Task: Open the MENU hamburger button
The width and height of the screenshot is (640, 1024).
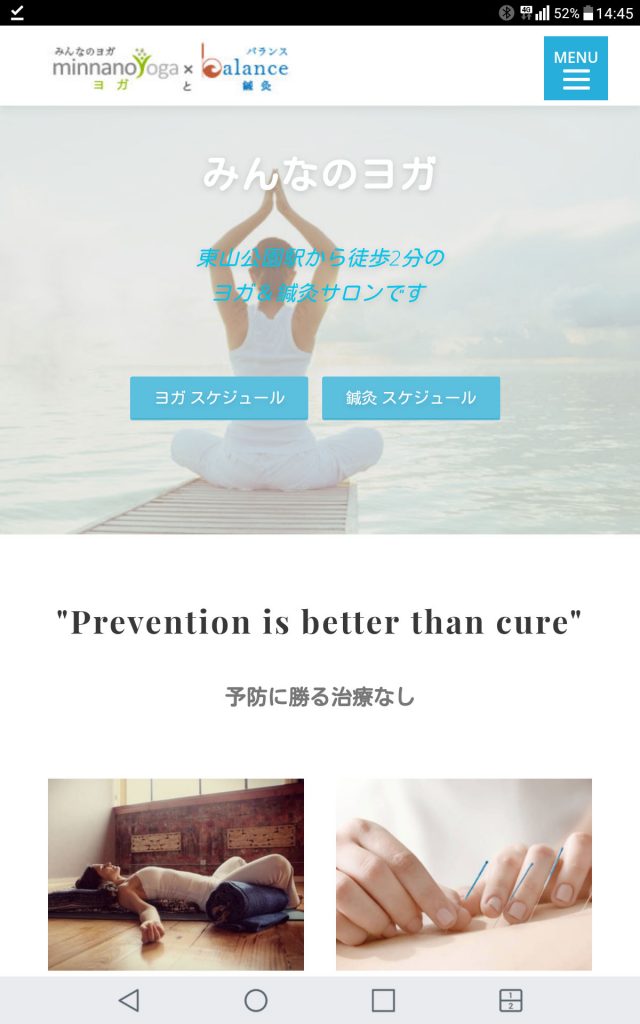Action: point(575,68)
